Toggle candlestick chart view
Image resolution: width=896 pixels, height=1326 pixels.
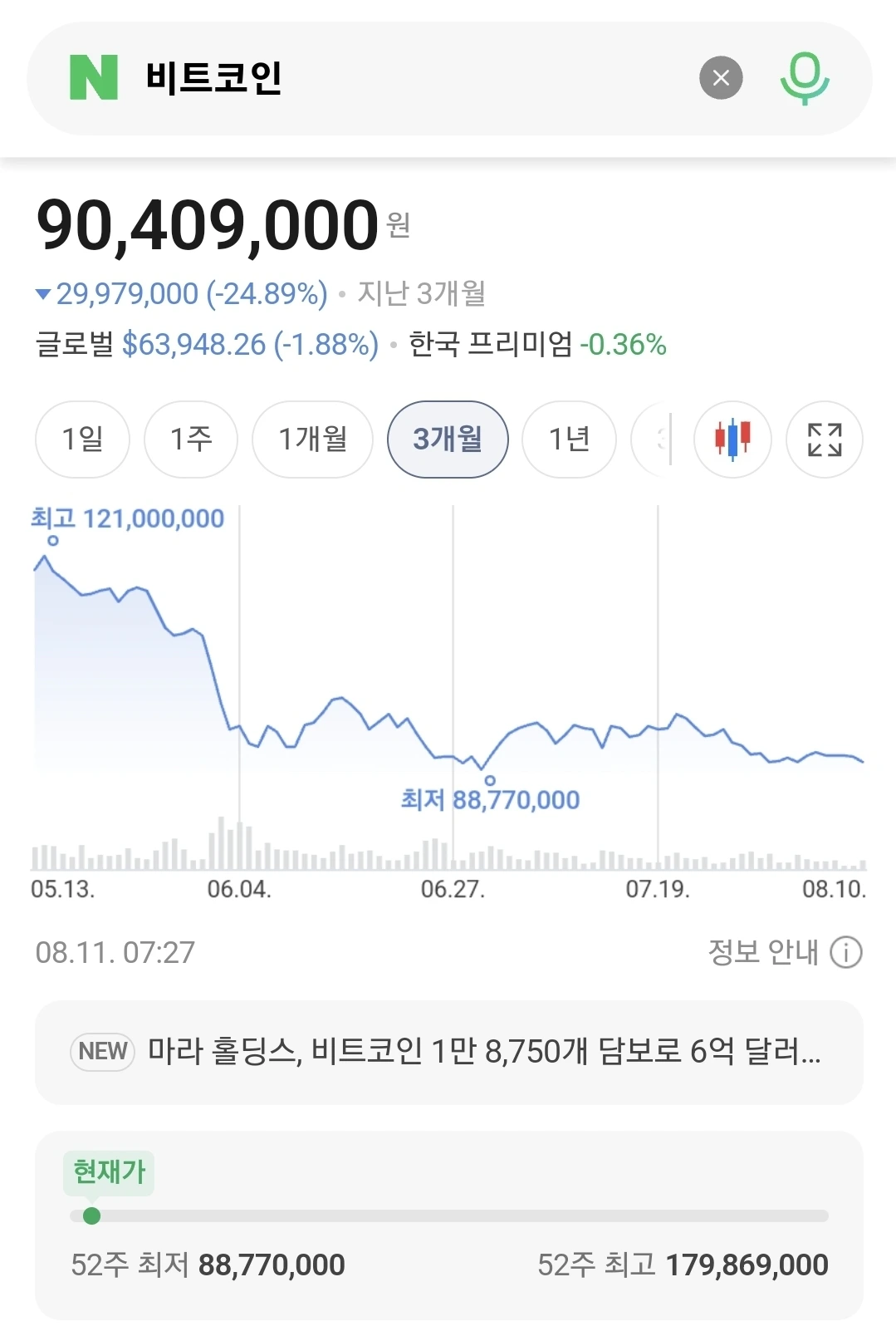732,440
